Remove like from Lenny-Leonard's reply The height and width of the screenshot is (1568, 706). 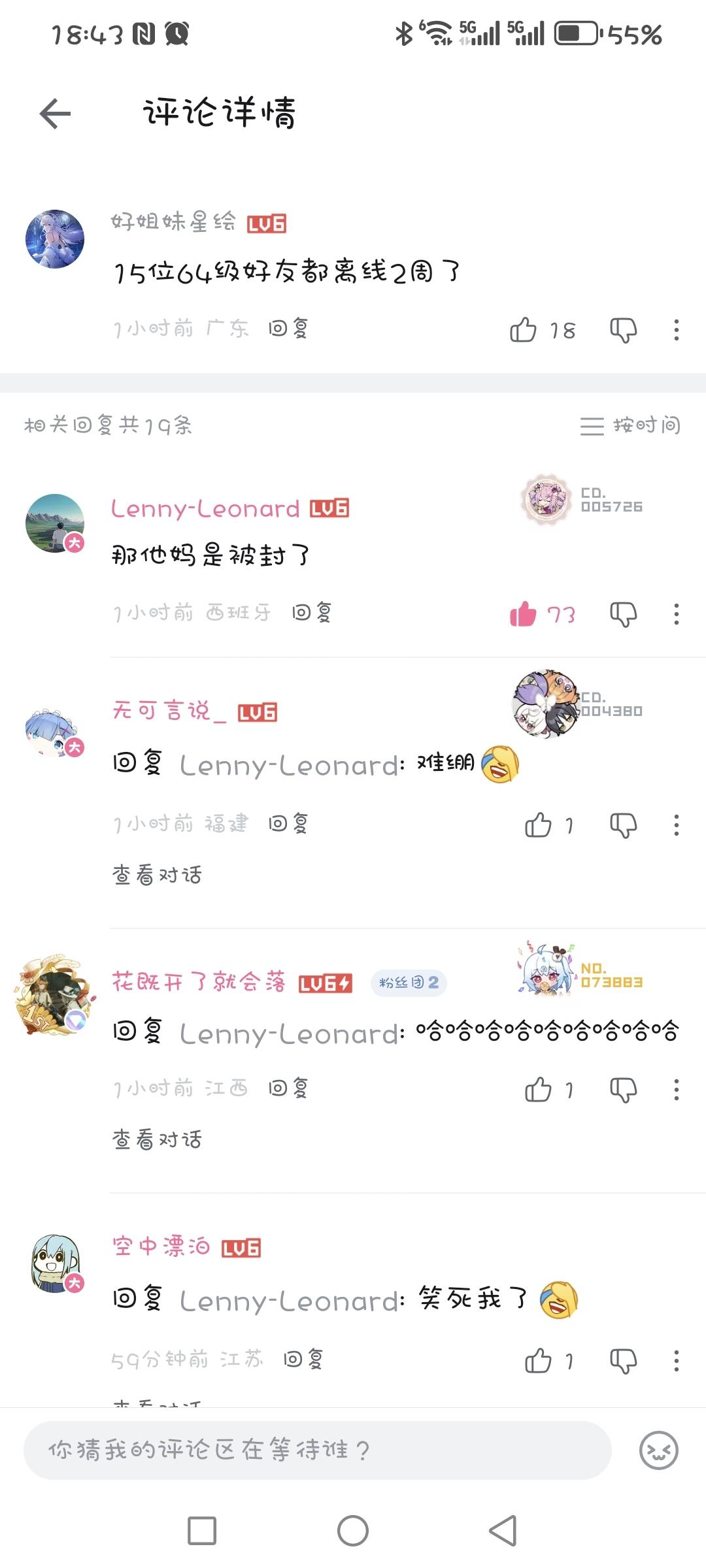click(x=524, y=614)
